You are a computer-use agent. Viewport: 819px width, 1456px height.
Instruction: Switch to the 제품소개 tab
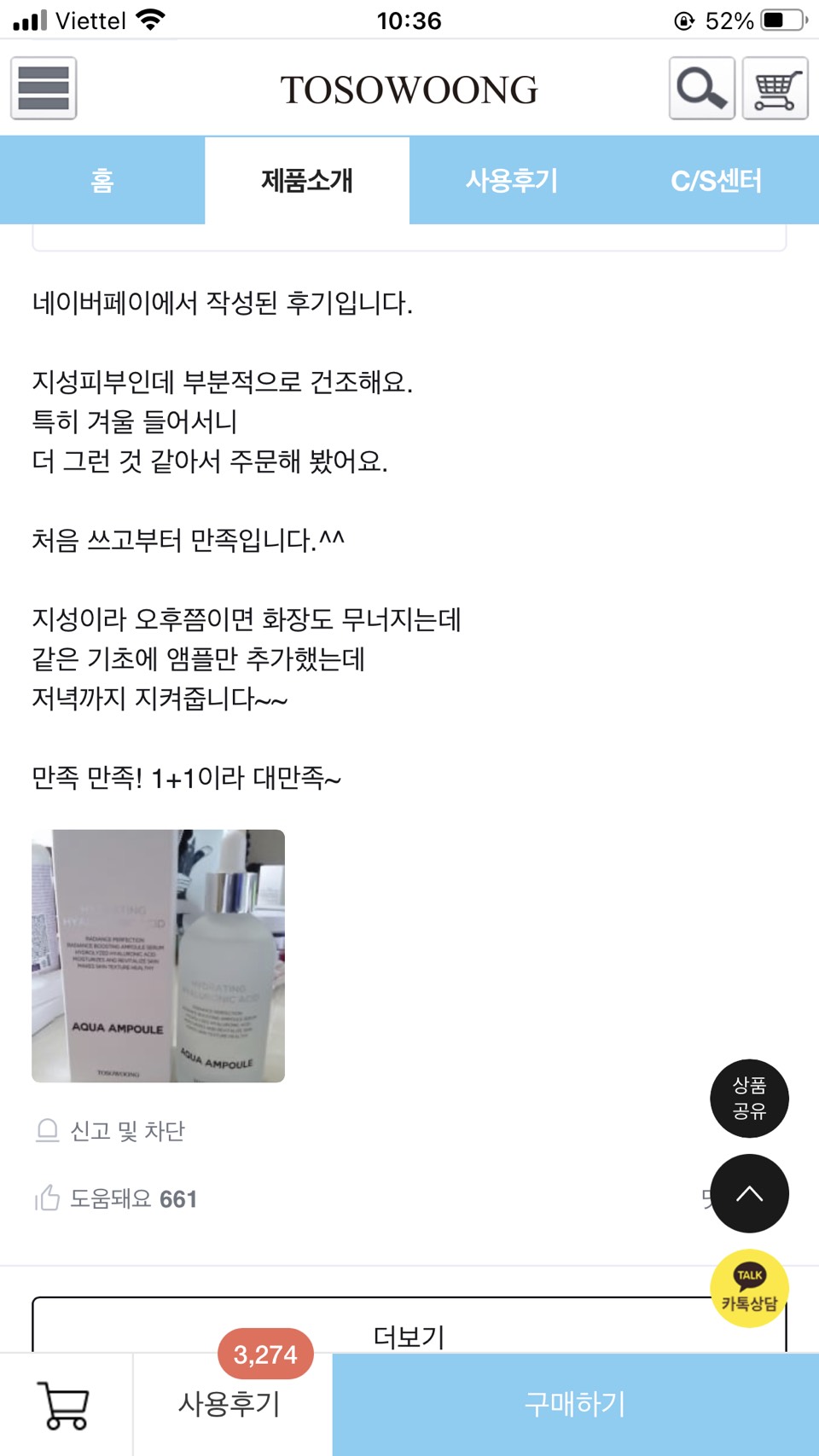click(x=307, y=181)
